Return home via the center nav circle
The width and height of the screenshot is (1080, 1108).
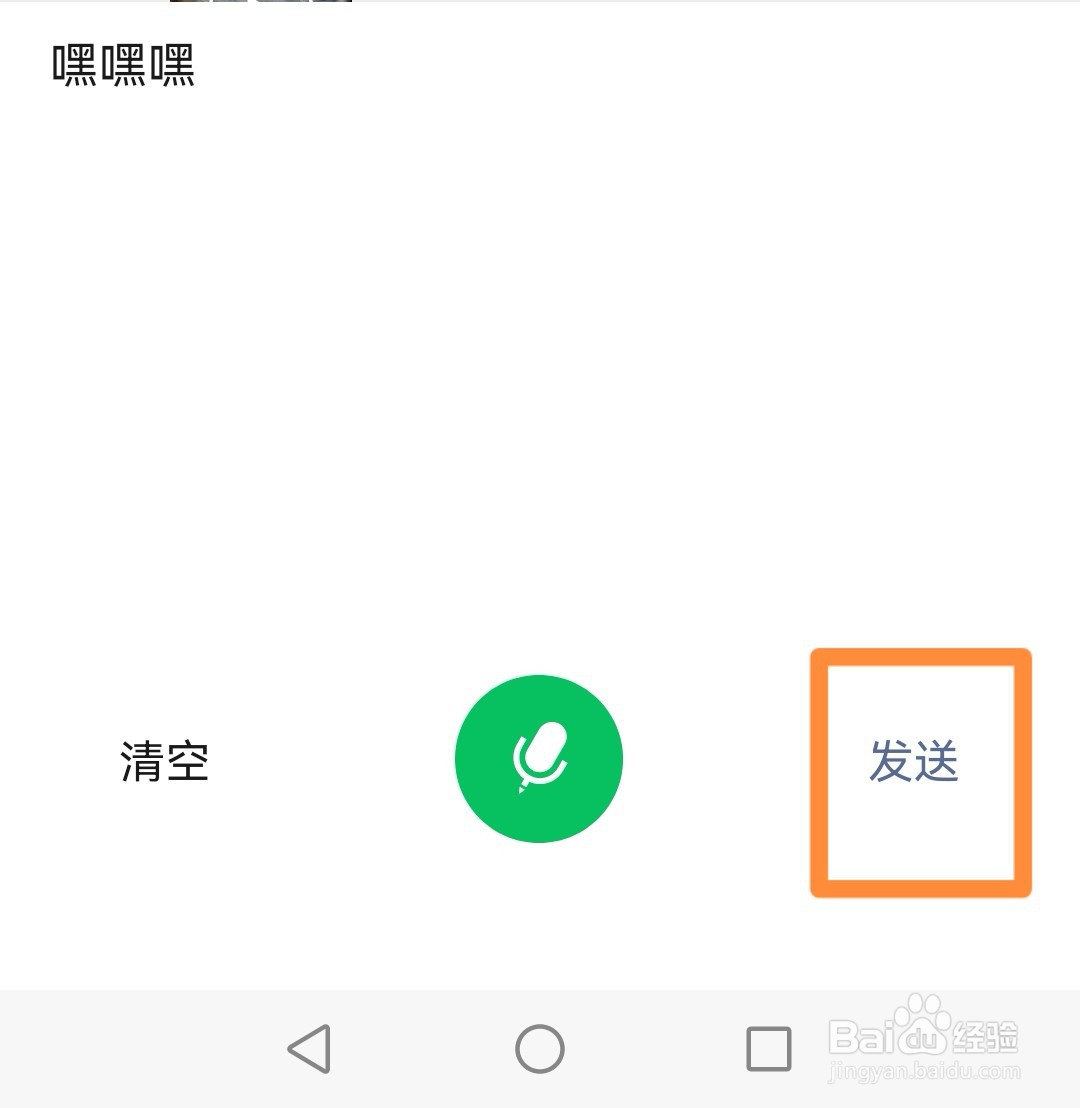click(x=539, y=1048)
